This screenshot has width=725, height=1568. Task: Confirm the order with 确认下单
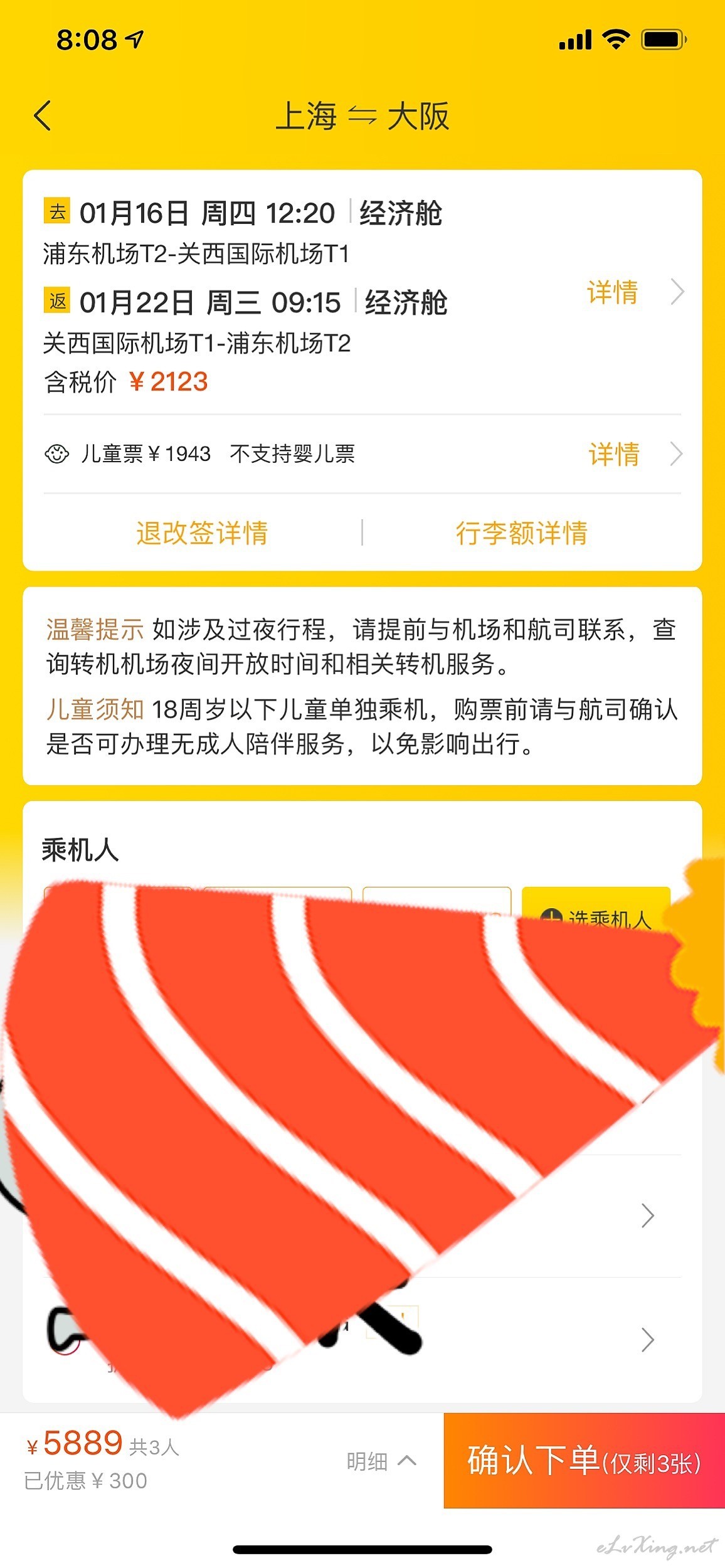584,1460
